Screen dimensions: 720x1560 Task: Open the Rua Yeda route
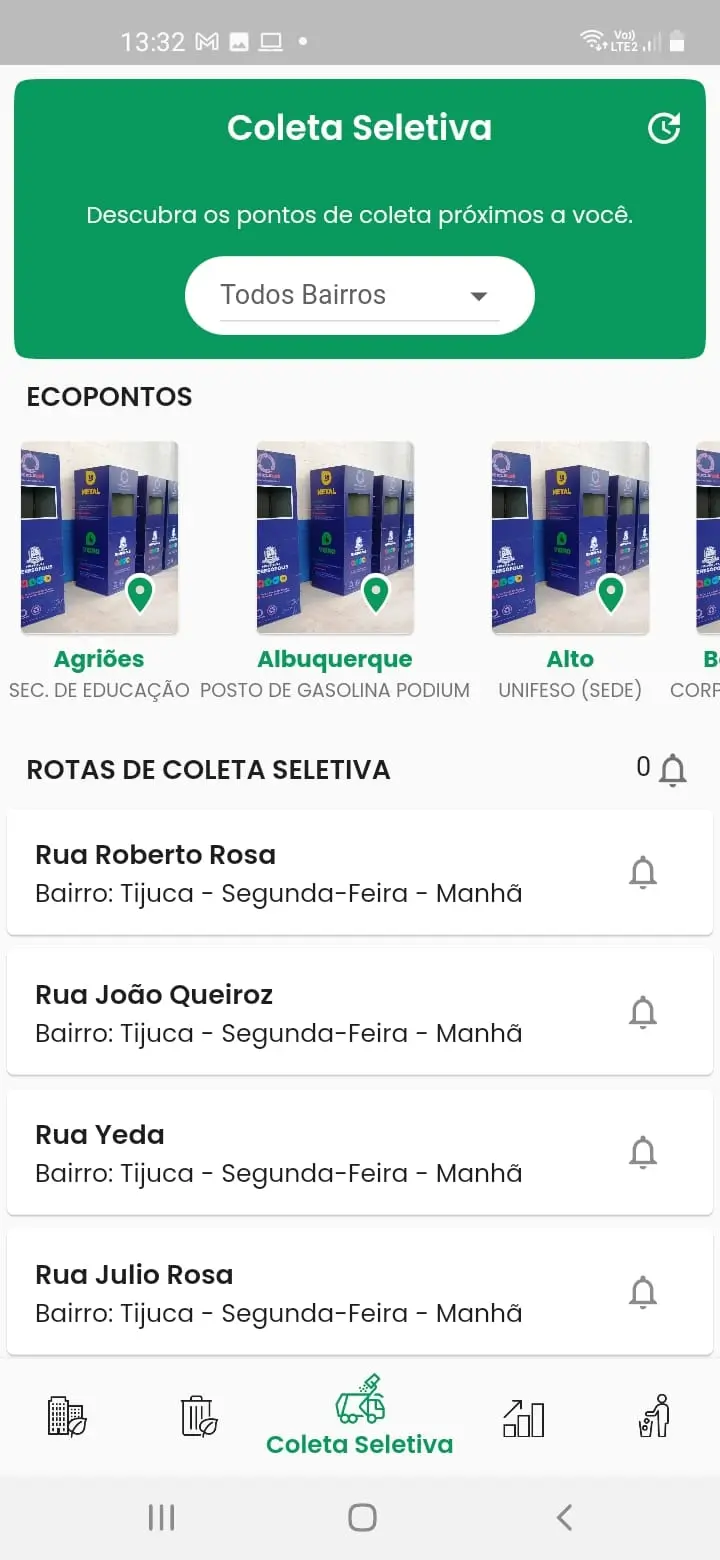(x=300, y=1153)
